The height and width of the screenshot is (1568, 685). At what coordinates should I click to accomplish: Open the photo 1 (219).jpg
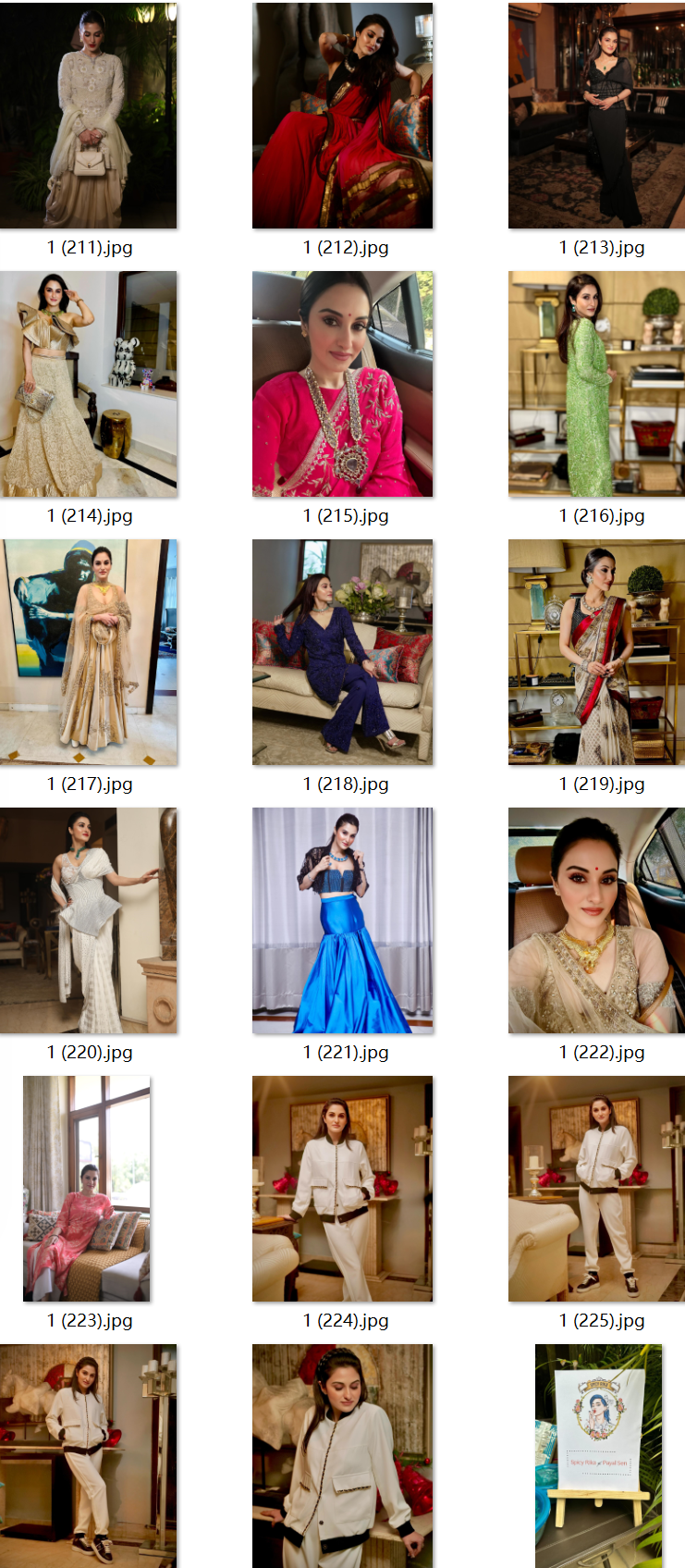[596, 652]
